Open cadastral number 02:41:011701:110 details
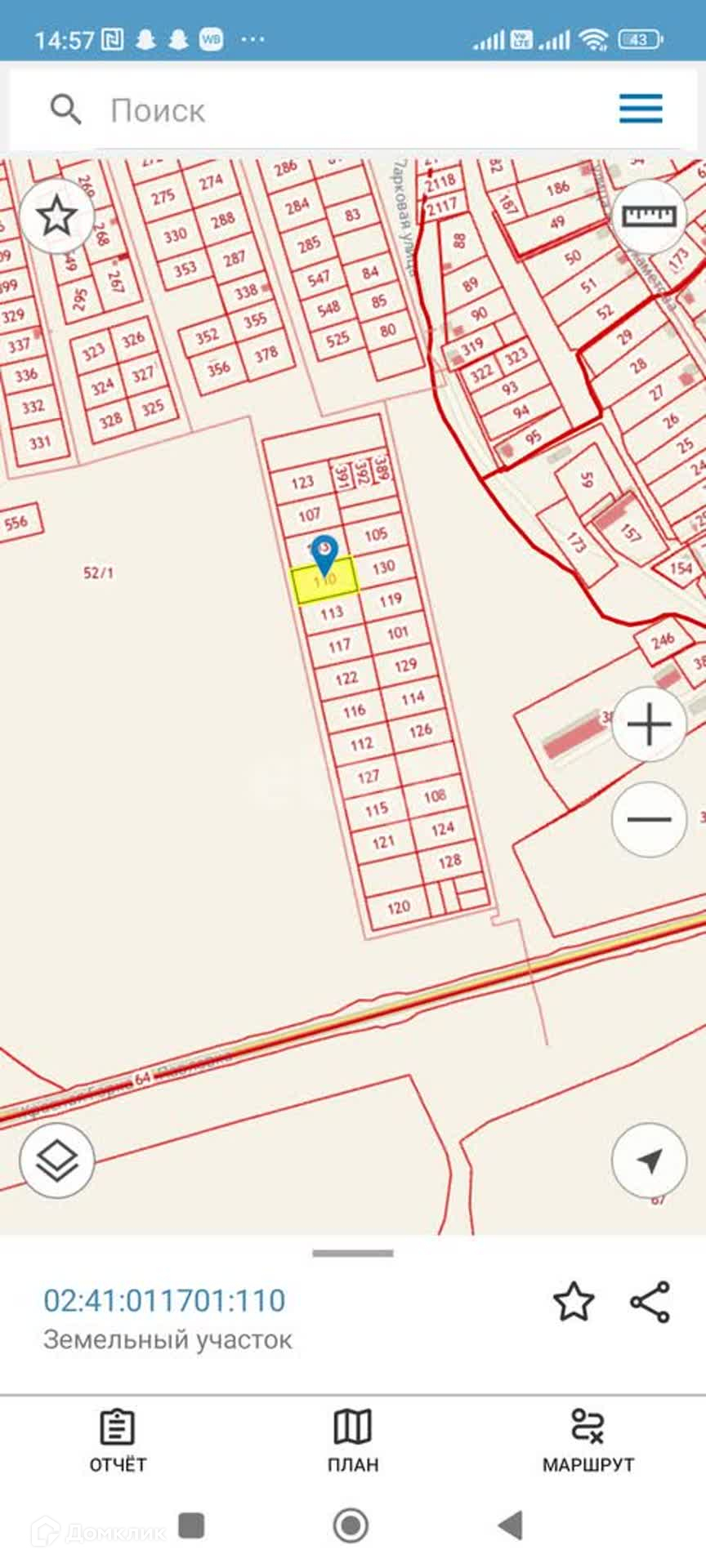 coord(164,1300)
